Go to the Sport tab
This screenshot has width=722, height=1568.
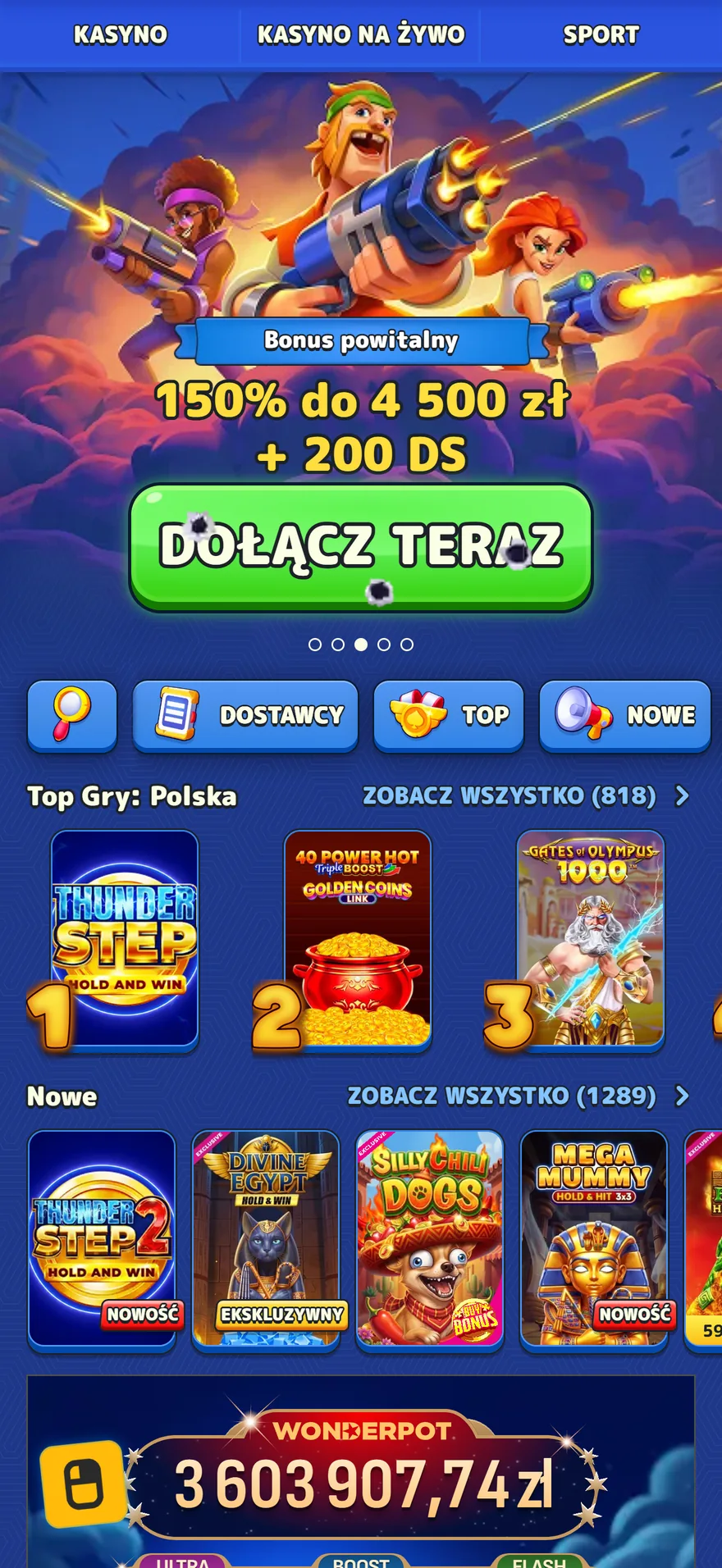[601, 34]
